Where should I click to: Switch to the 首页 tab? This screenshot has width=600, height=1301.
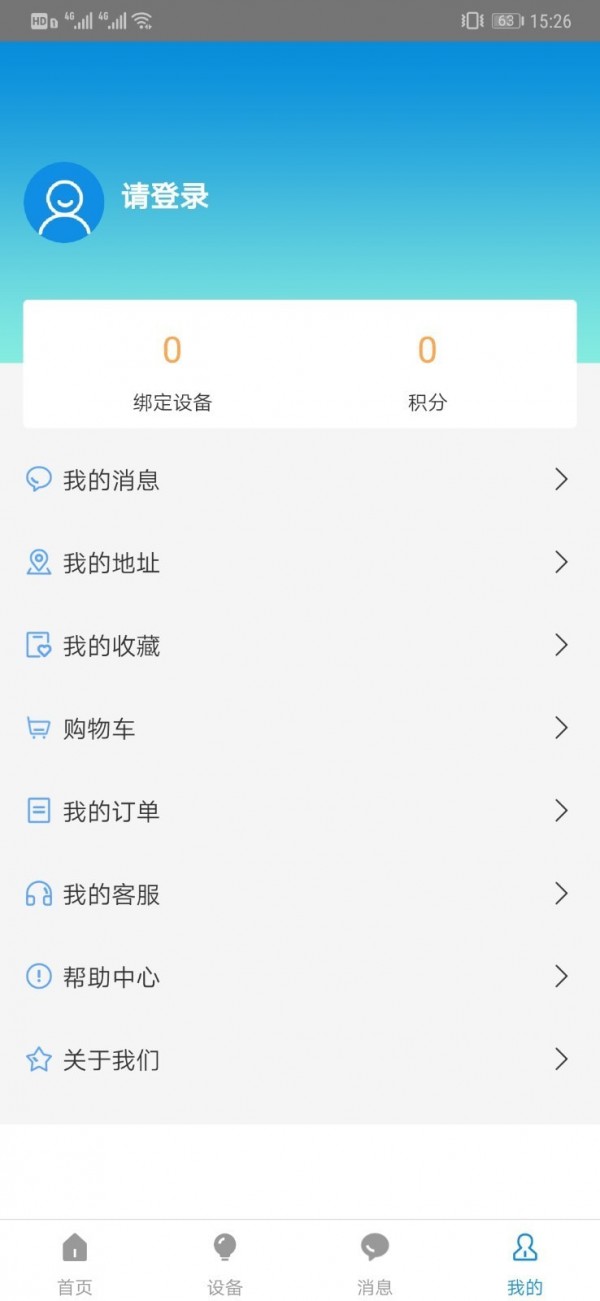tap(75, 1262)
